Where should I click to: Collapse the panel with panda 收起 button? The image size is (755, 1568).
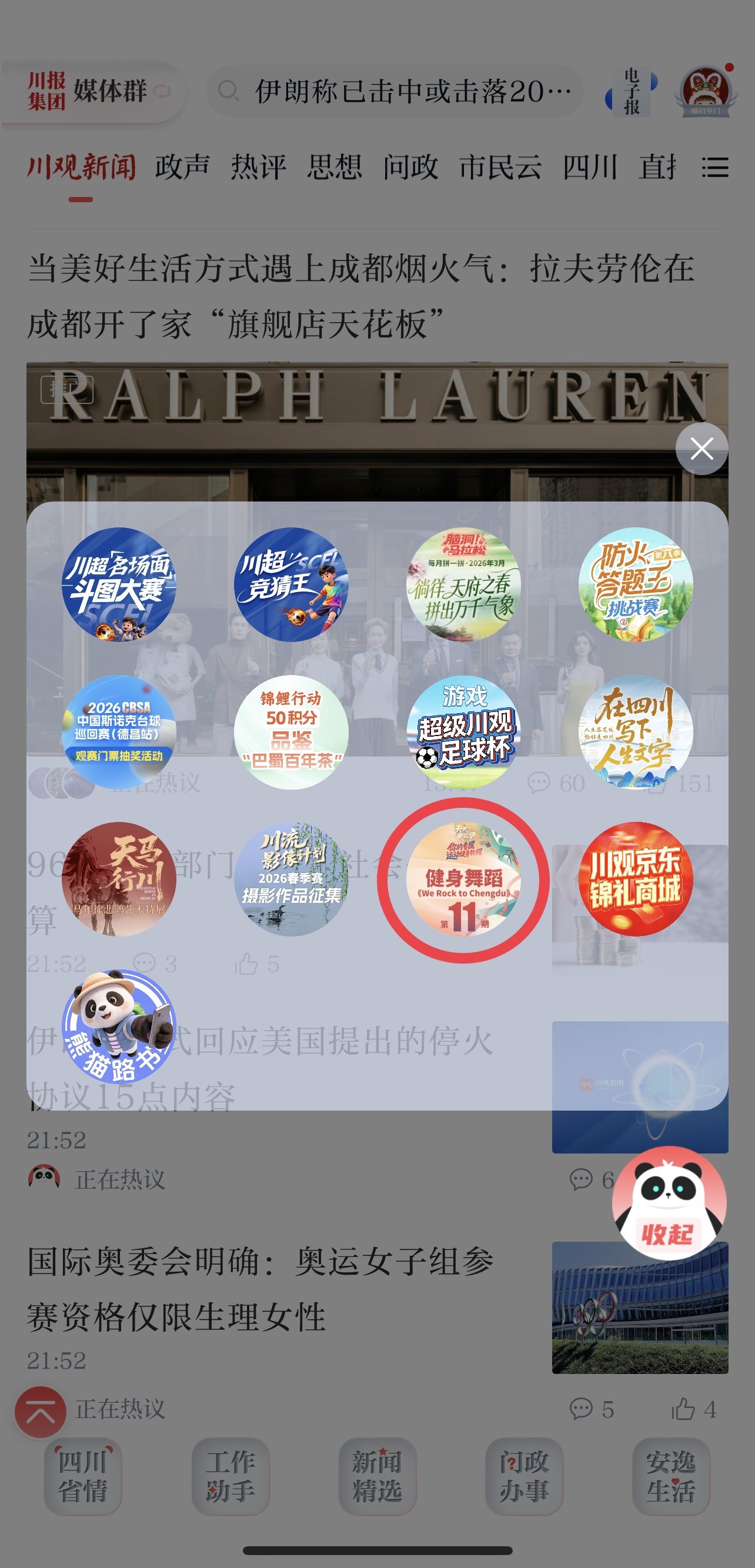[x=669, y=1203]
